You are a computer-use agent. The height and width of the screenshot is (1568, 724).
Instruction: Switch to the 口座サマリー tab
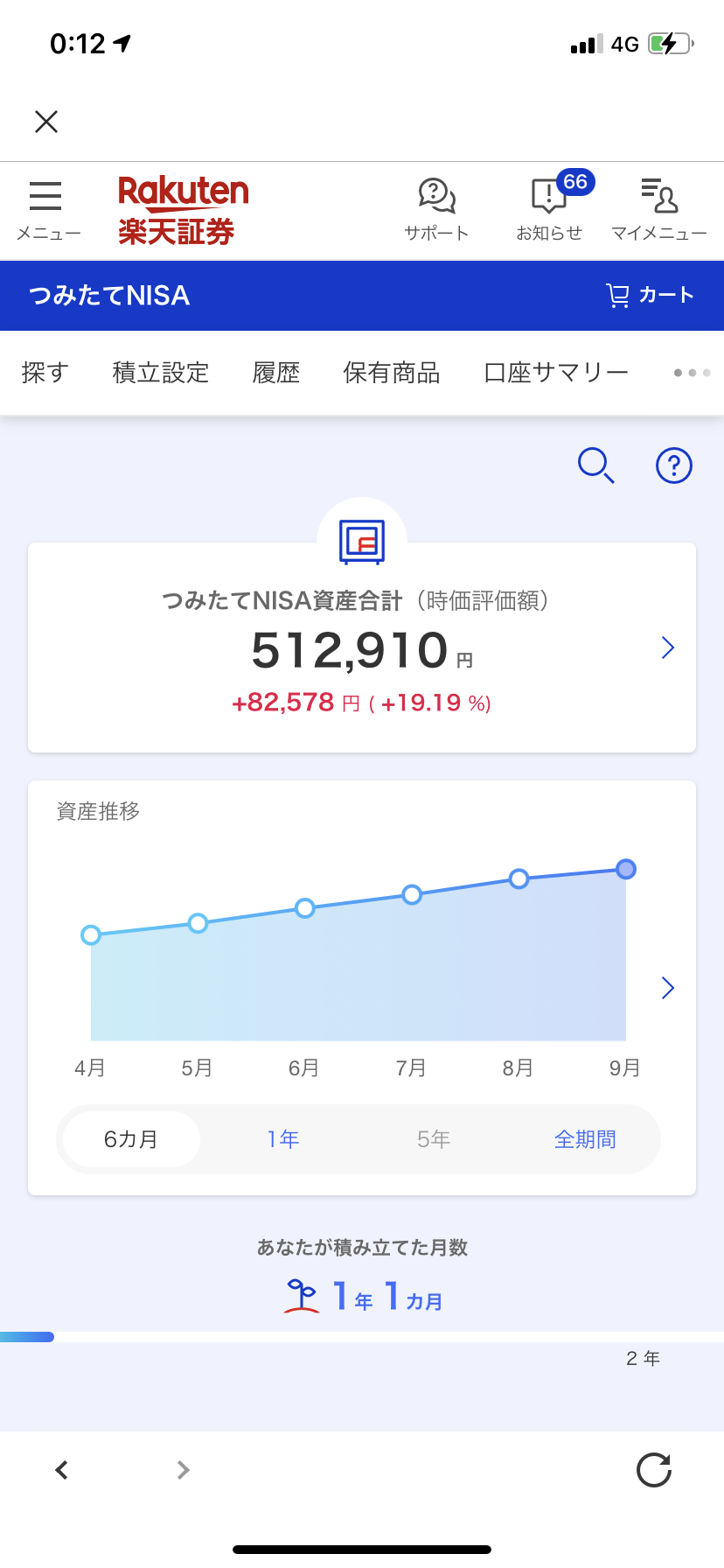coord(556,373)
